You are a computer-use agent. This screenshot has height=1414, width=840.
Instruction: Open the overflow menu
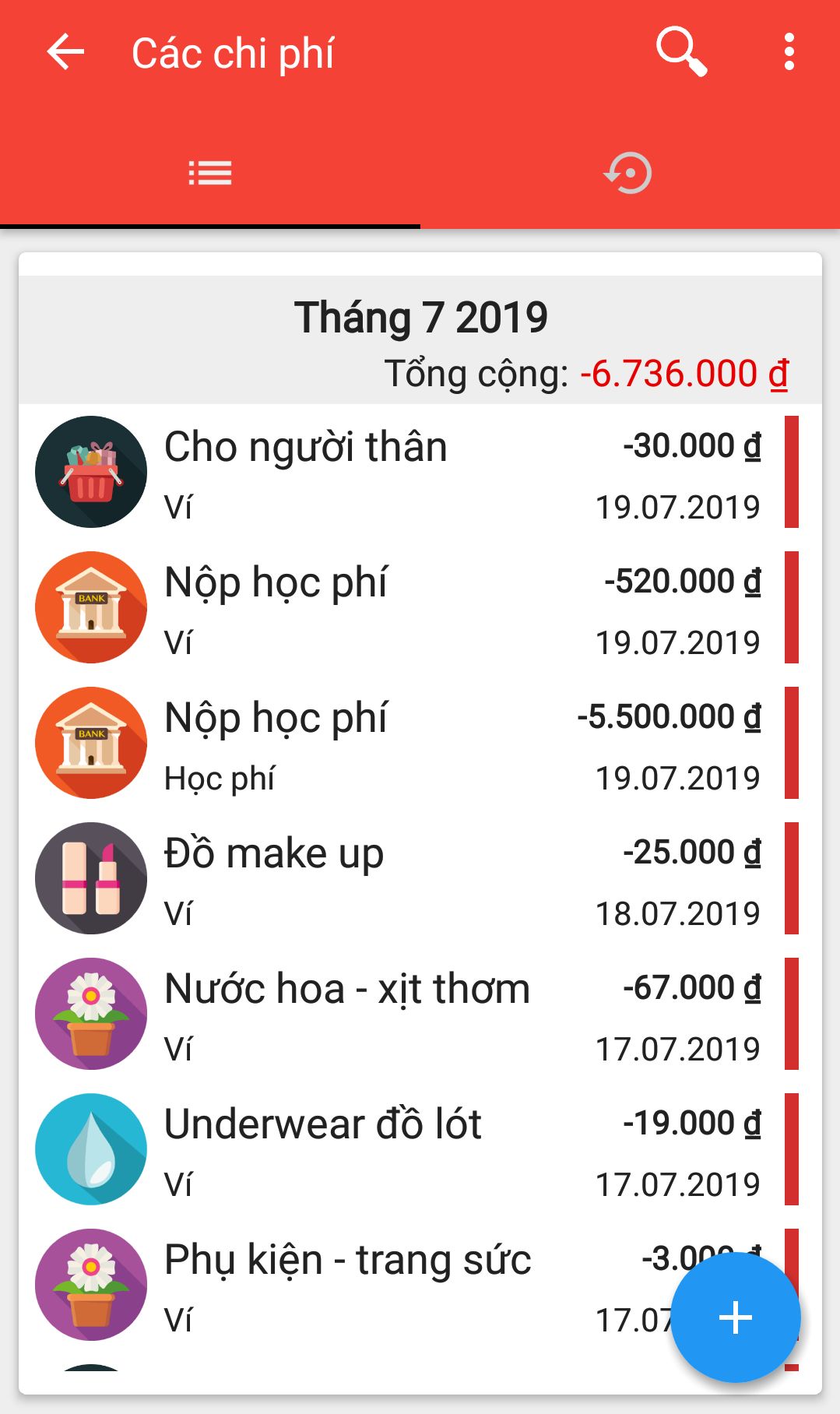pyautogui.click(x=789, y=52)
